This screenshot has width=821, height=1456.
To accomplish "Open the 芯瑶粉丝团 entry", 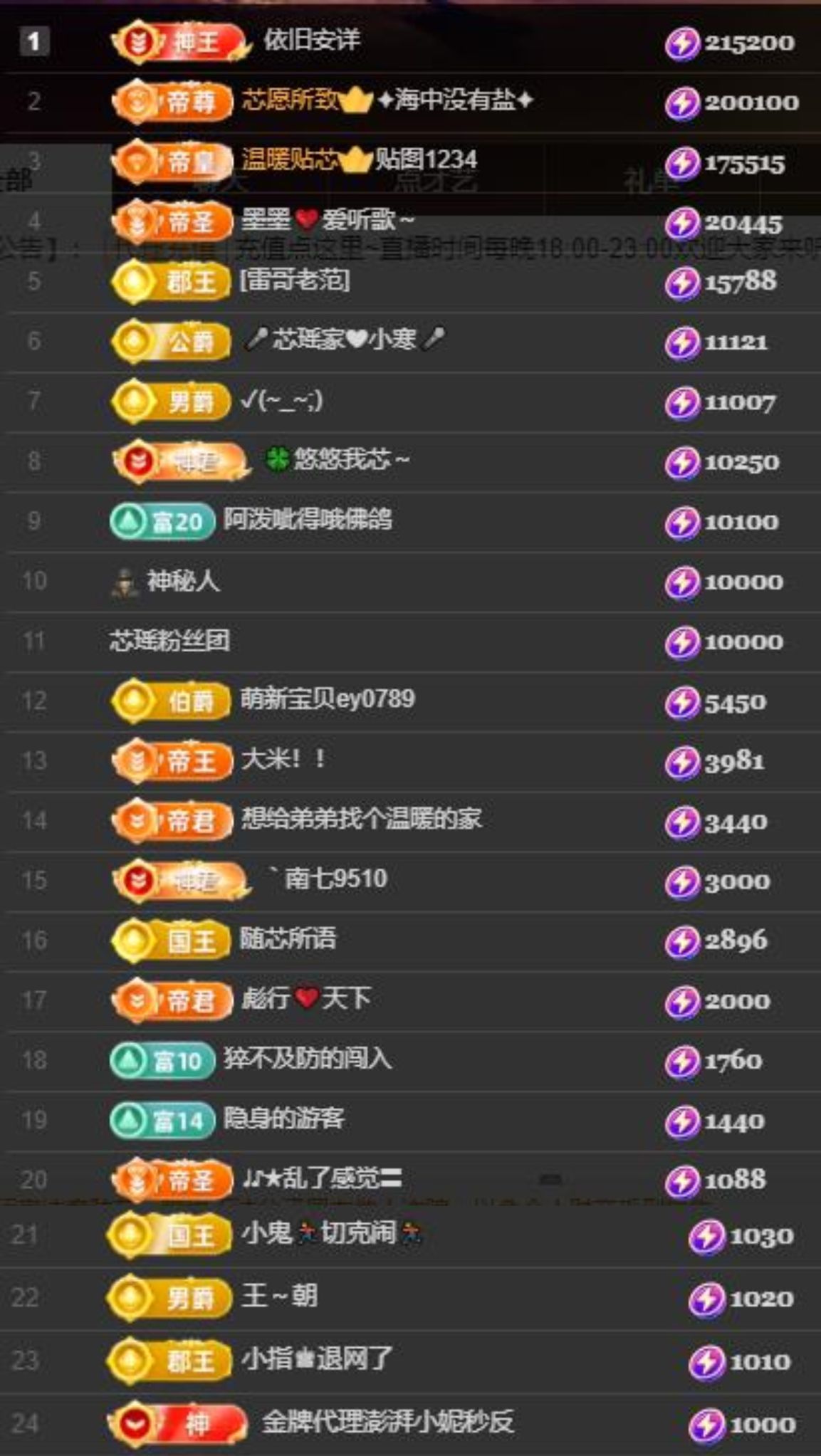I will tap(169, 641).
